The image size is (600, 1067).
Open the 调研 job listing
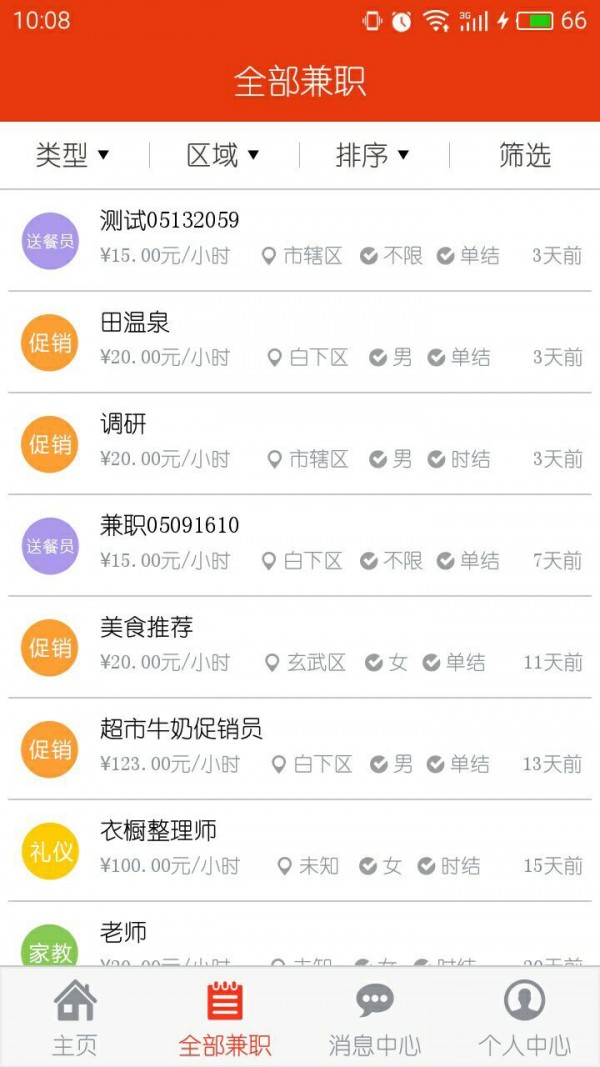[x=300, y=442]
